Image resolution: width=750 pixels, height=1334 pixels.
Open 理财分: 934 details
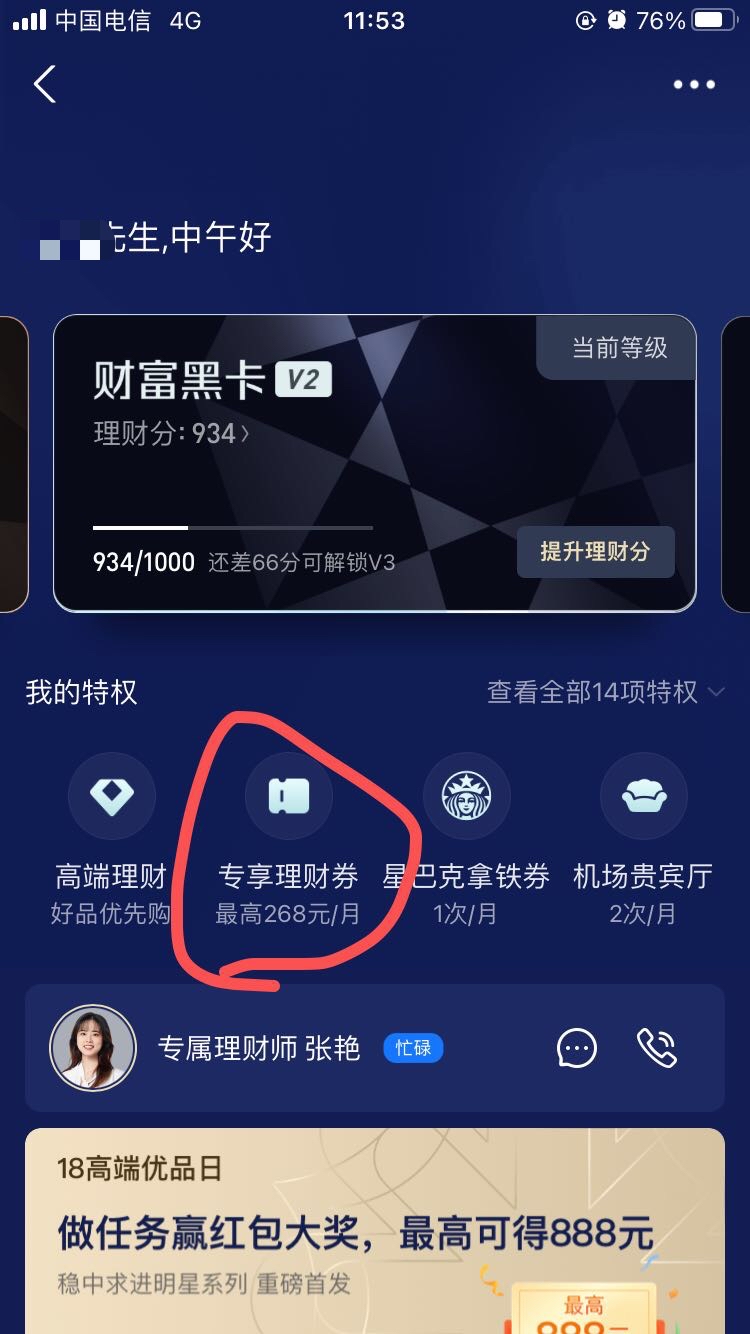click(170, 434)
